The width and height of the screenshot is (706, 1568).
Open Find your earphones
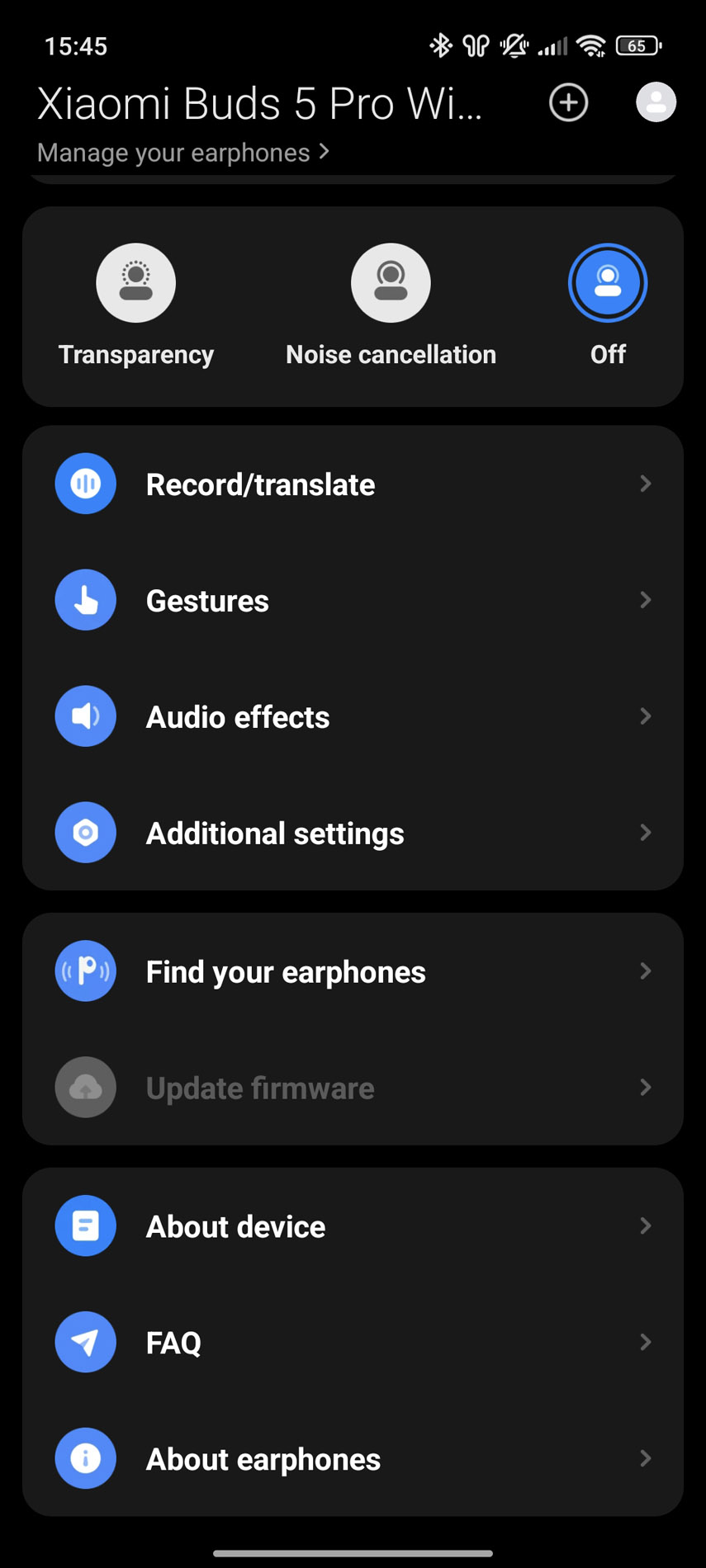[353, 971]
